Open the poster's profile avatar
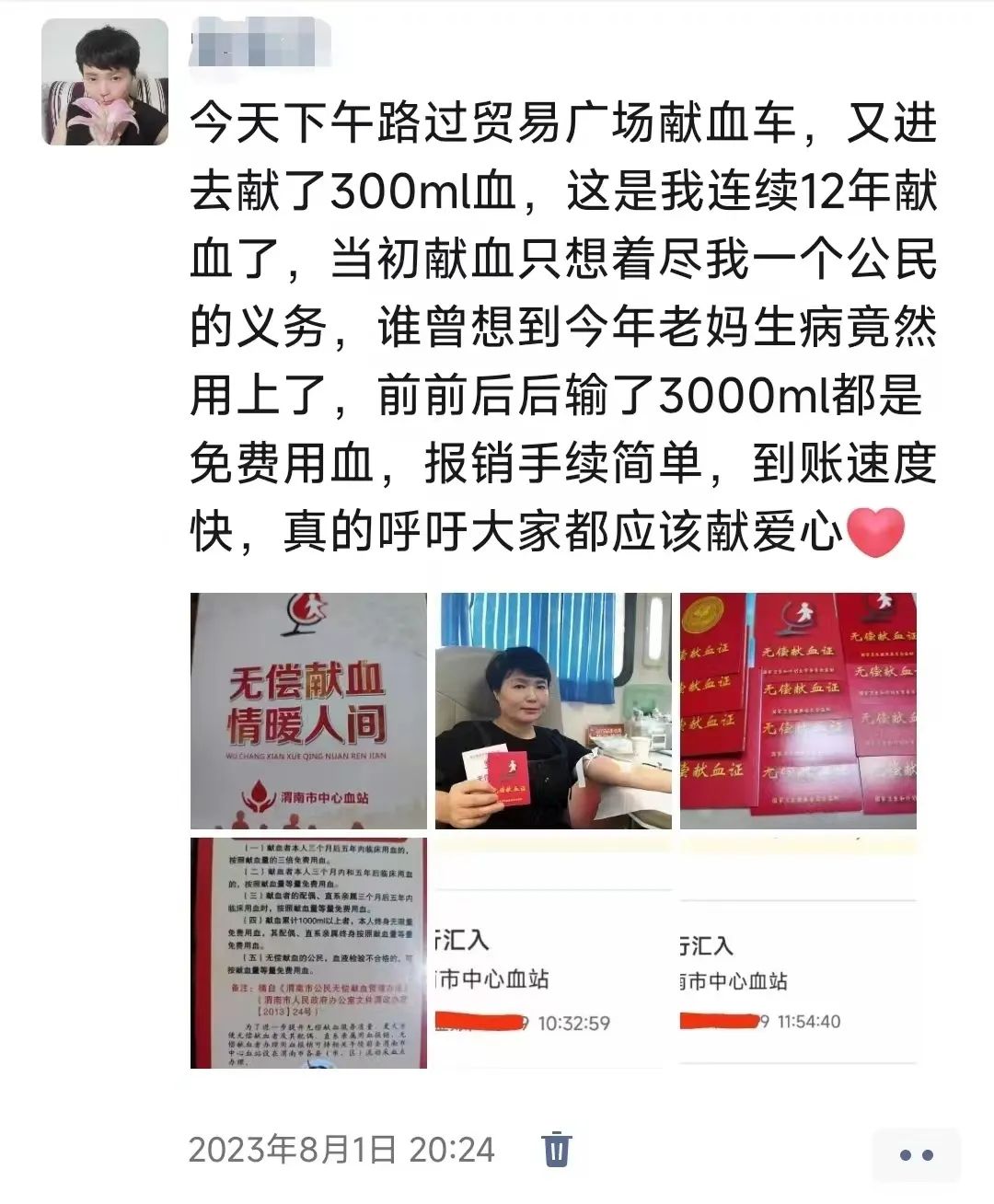The image size is (994, 1204). coord(105,81)
